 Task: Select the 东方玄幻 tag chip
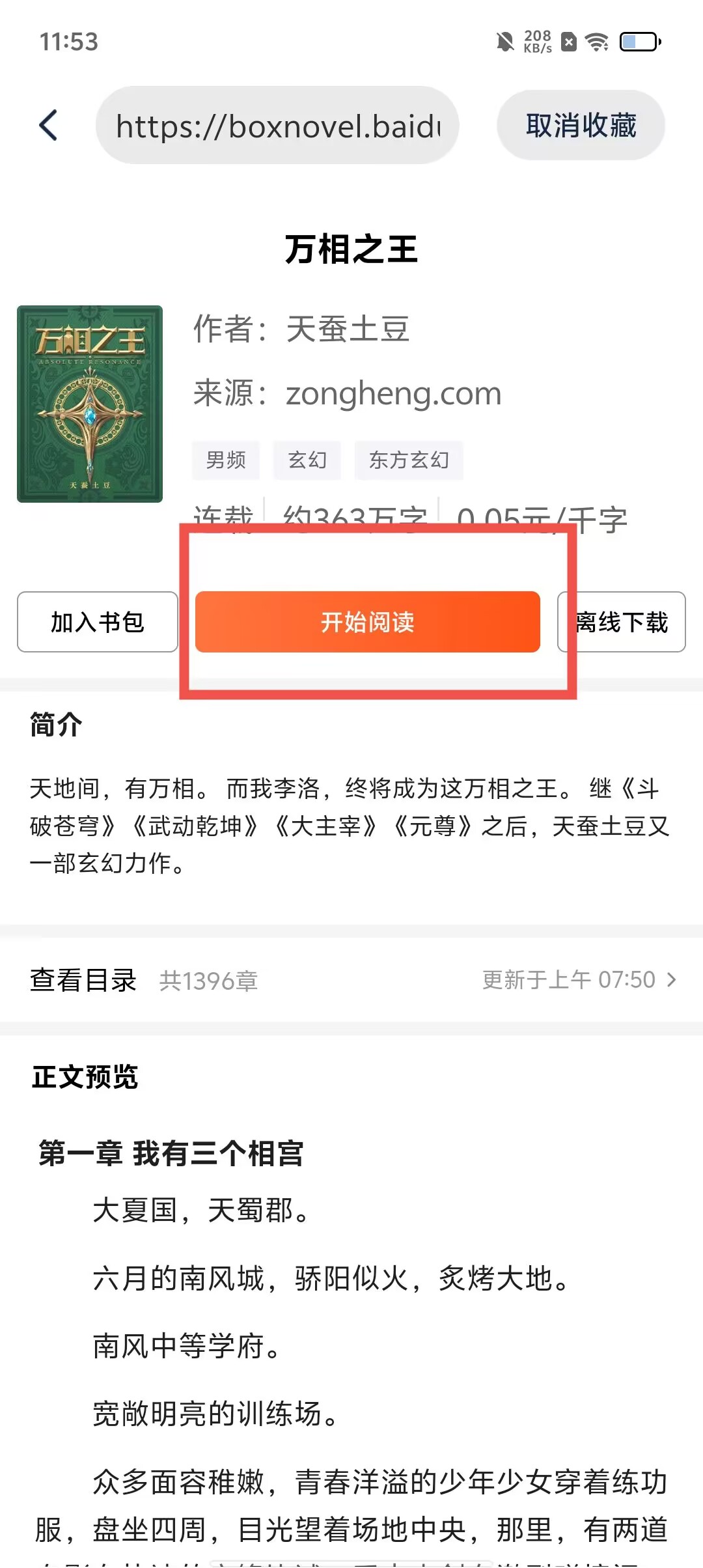(x=409, y=460)
